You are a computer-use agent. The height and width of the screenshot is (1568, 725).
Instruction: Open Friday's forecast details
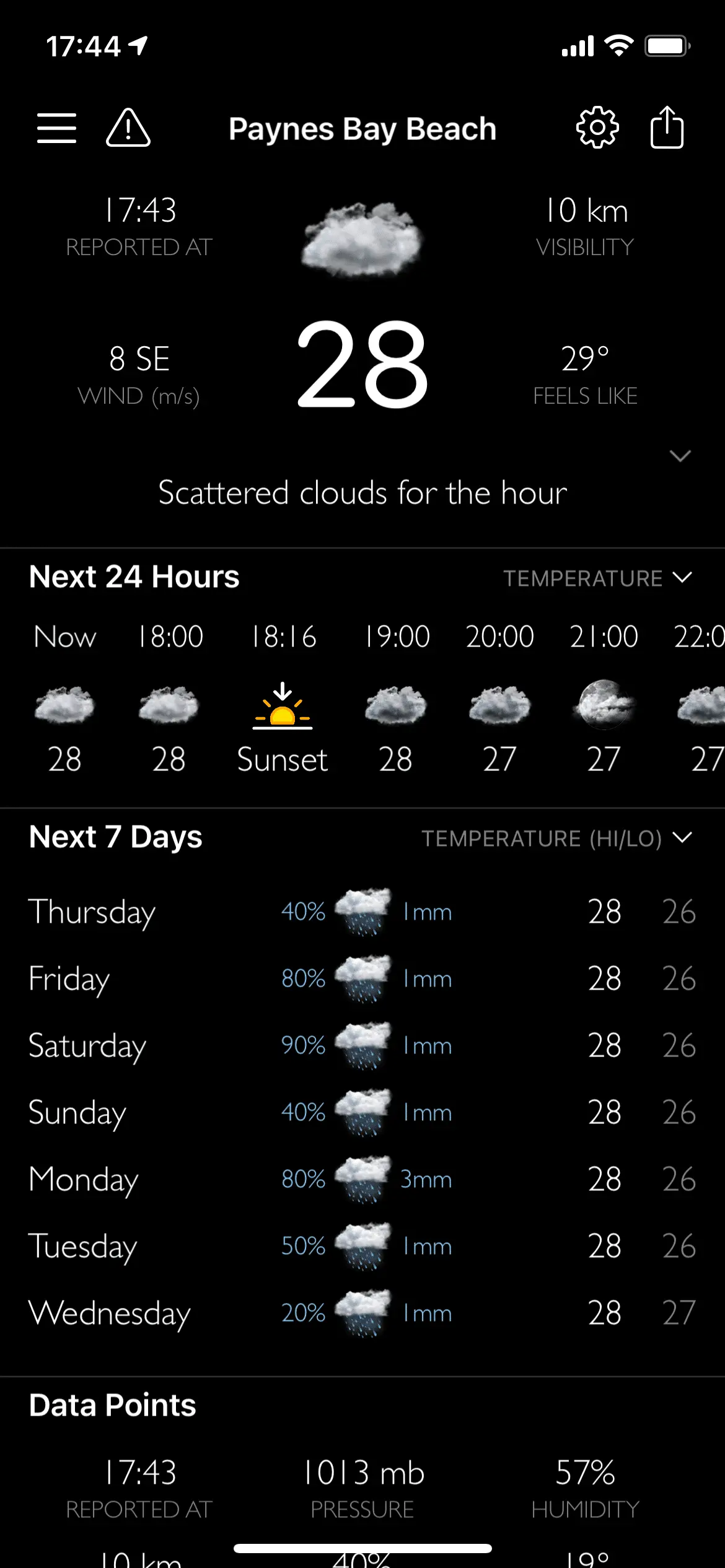[x=362, y=978]
